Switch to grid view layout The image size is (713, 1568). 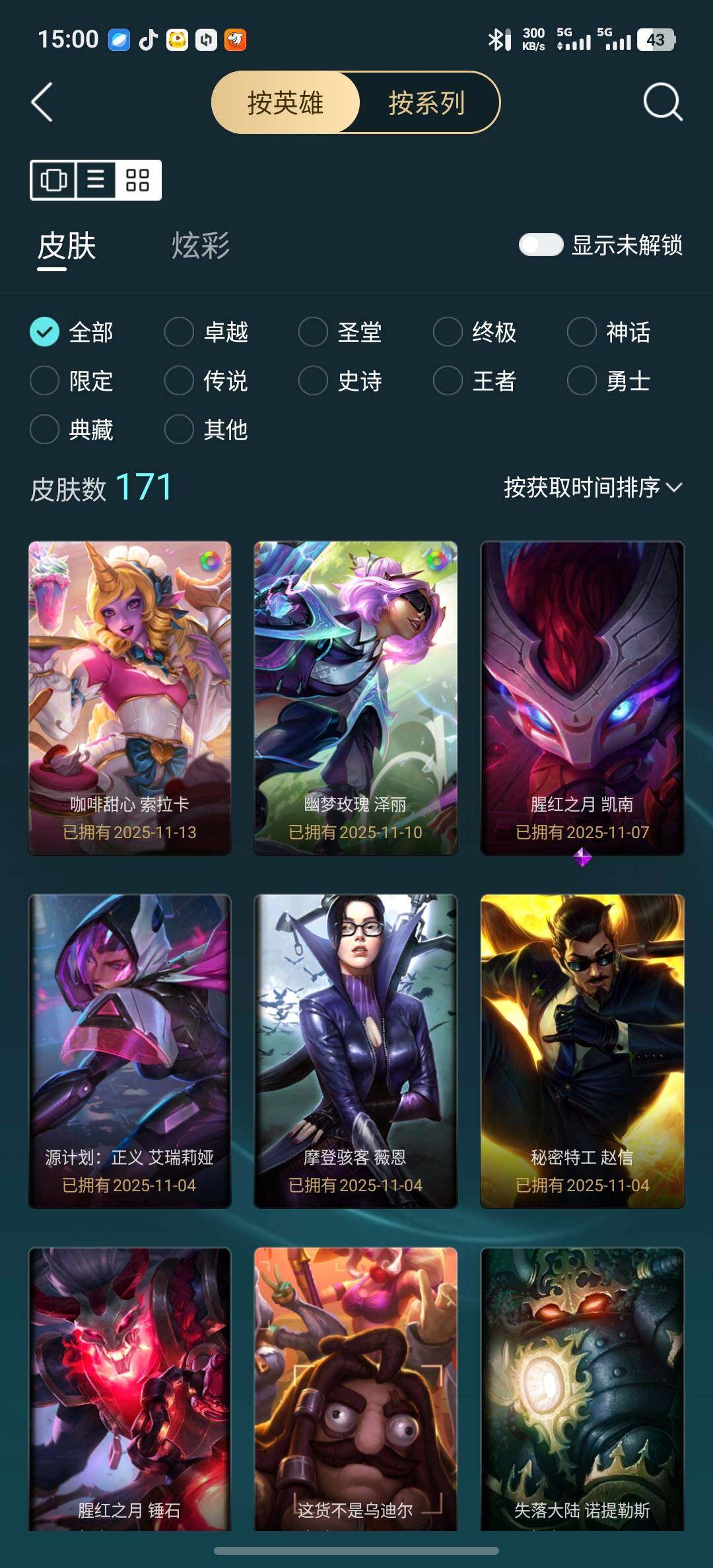click(137, 180)
